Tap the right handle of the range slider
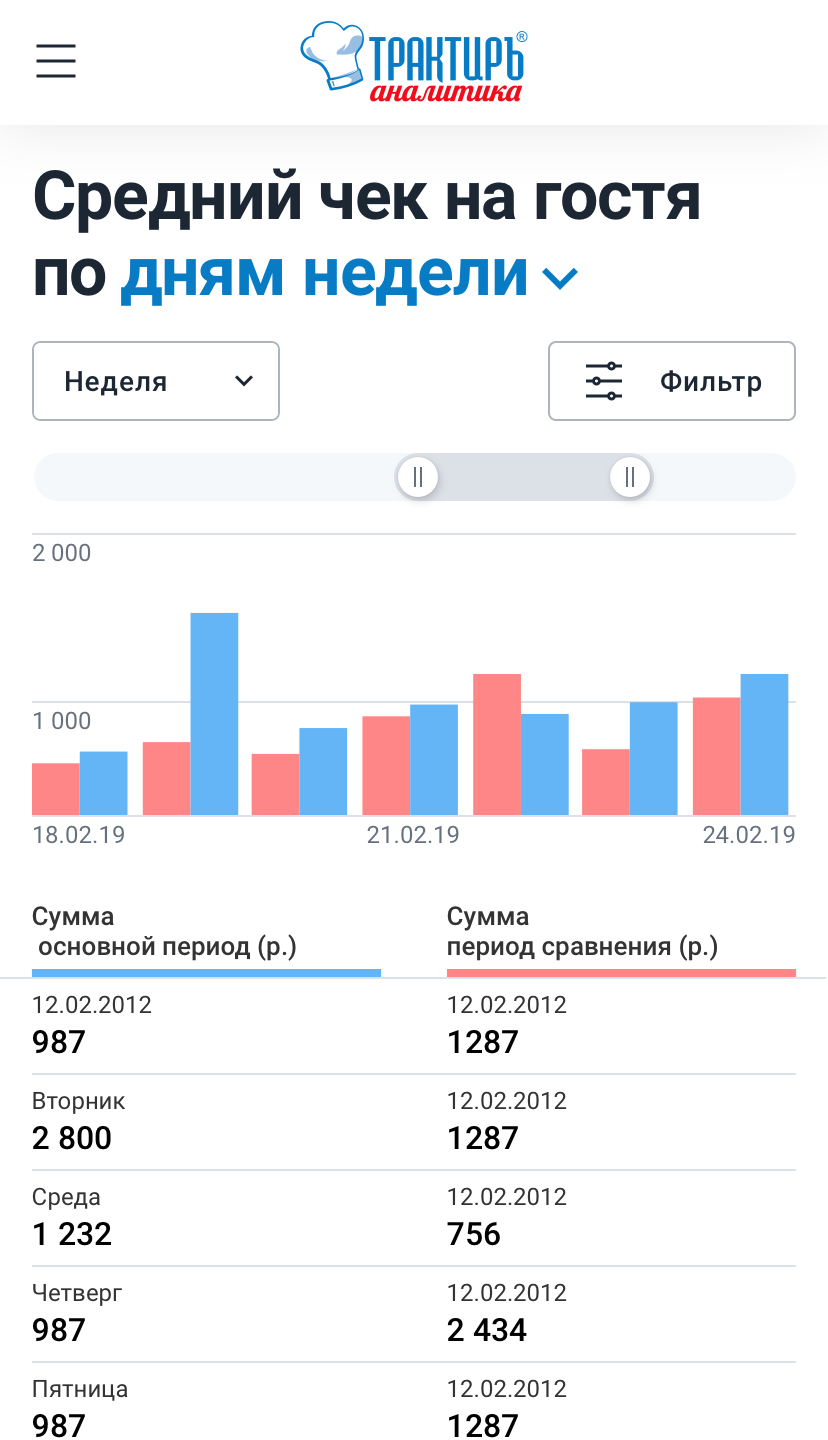828x1440 pixels. (x=630, y=477)
